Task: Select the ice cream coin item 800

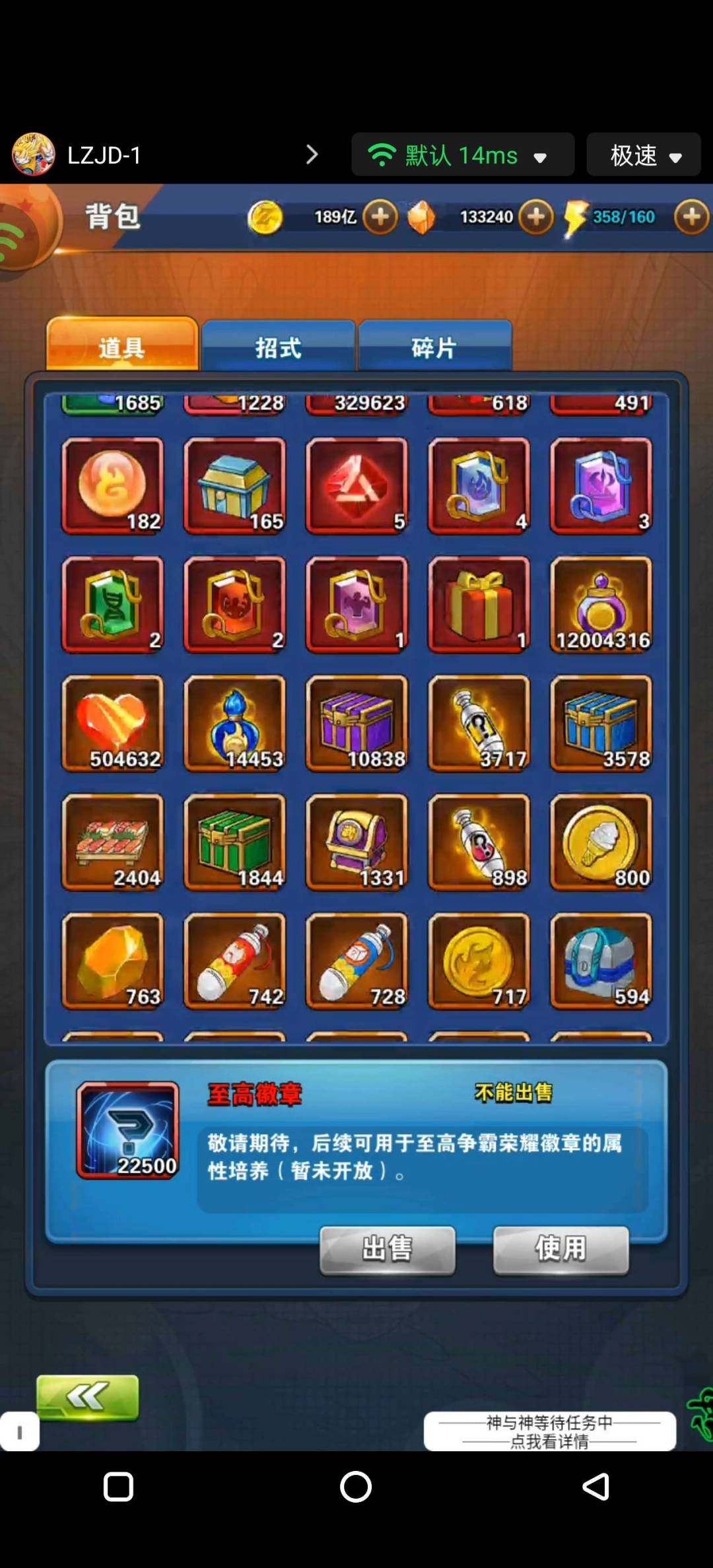Action: coord(601,842)
